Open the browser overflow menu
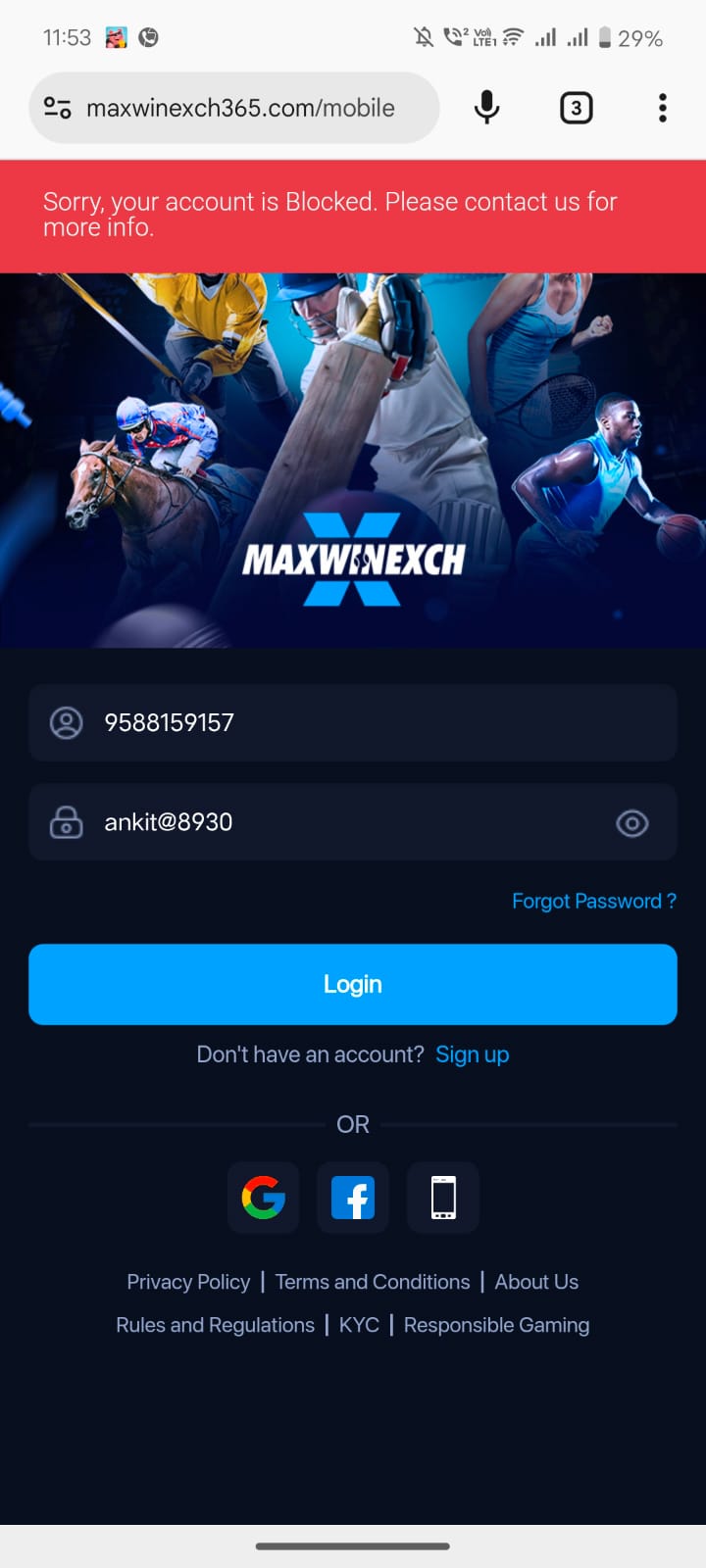The width and height of the screenshot is (706, 1568). tap(663, 108)
